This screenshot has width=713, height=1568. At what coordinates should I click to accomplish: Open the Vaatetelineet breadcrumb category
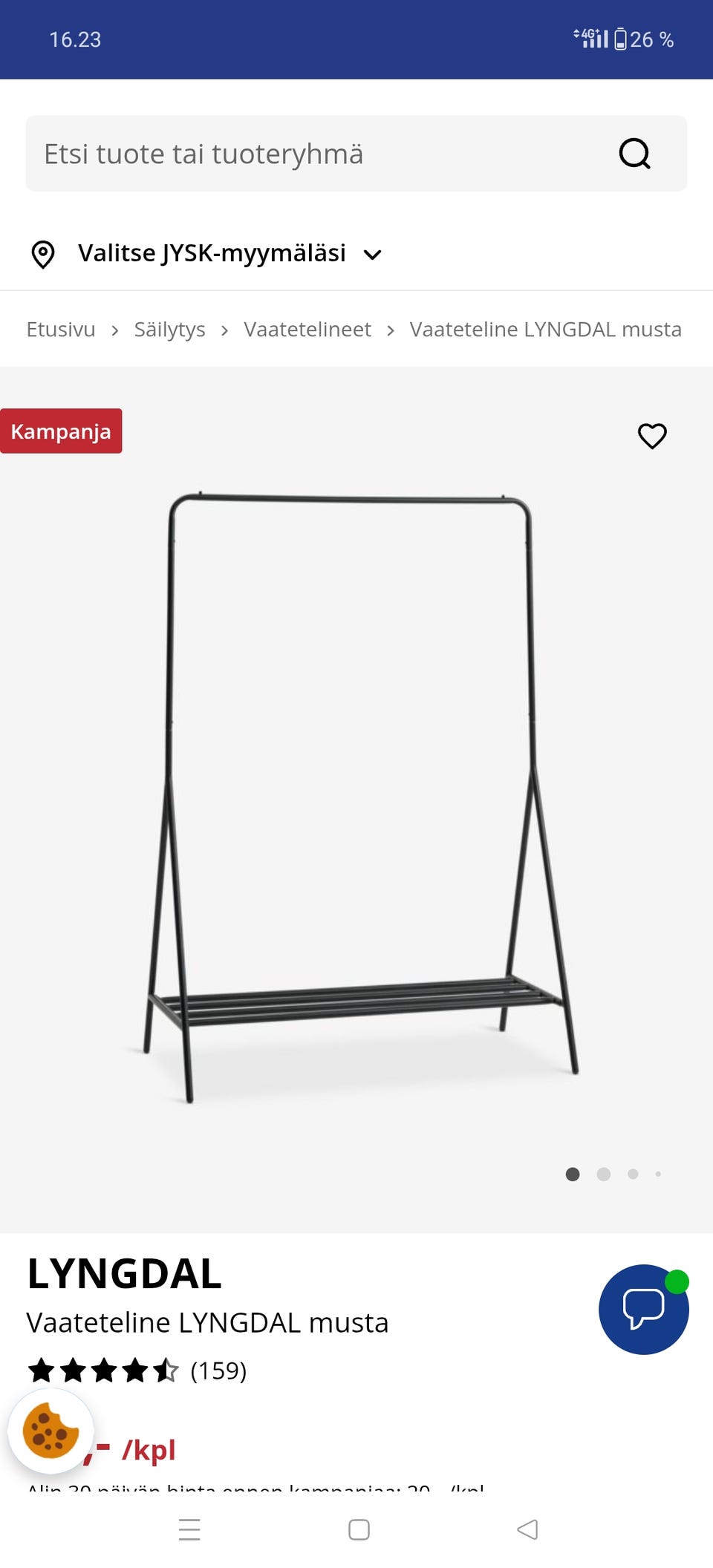[307, 329]
